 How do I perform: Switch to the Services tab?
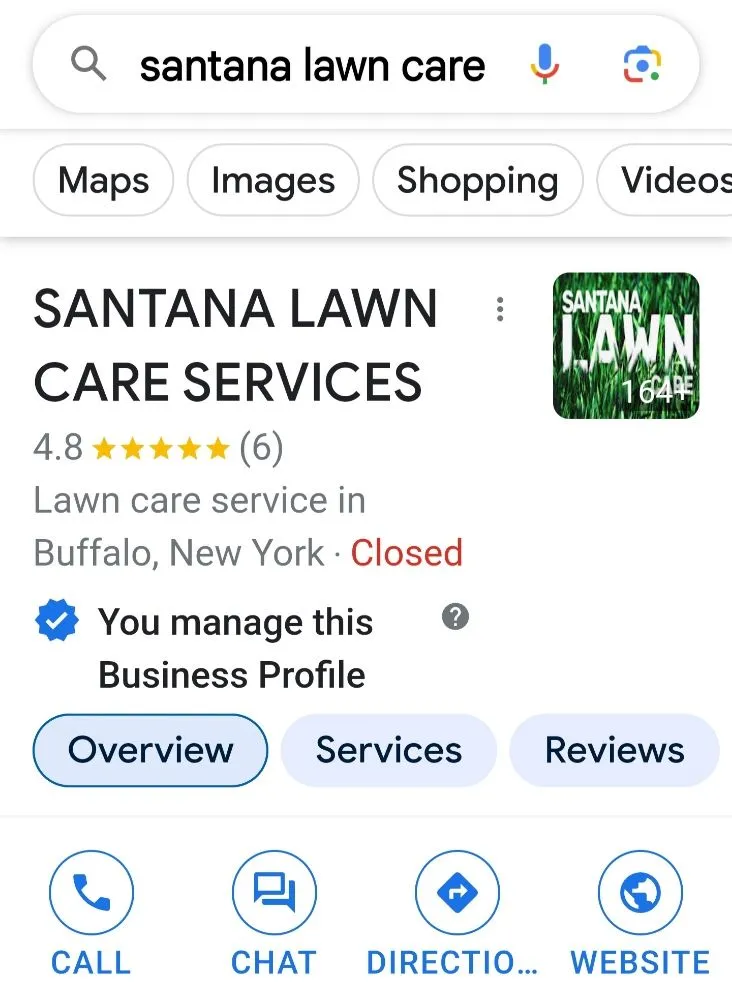pyautogui.click(x=388, y=749)
